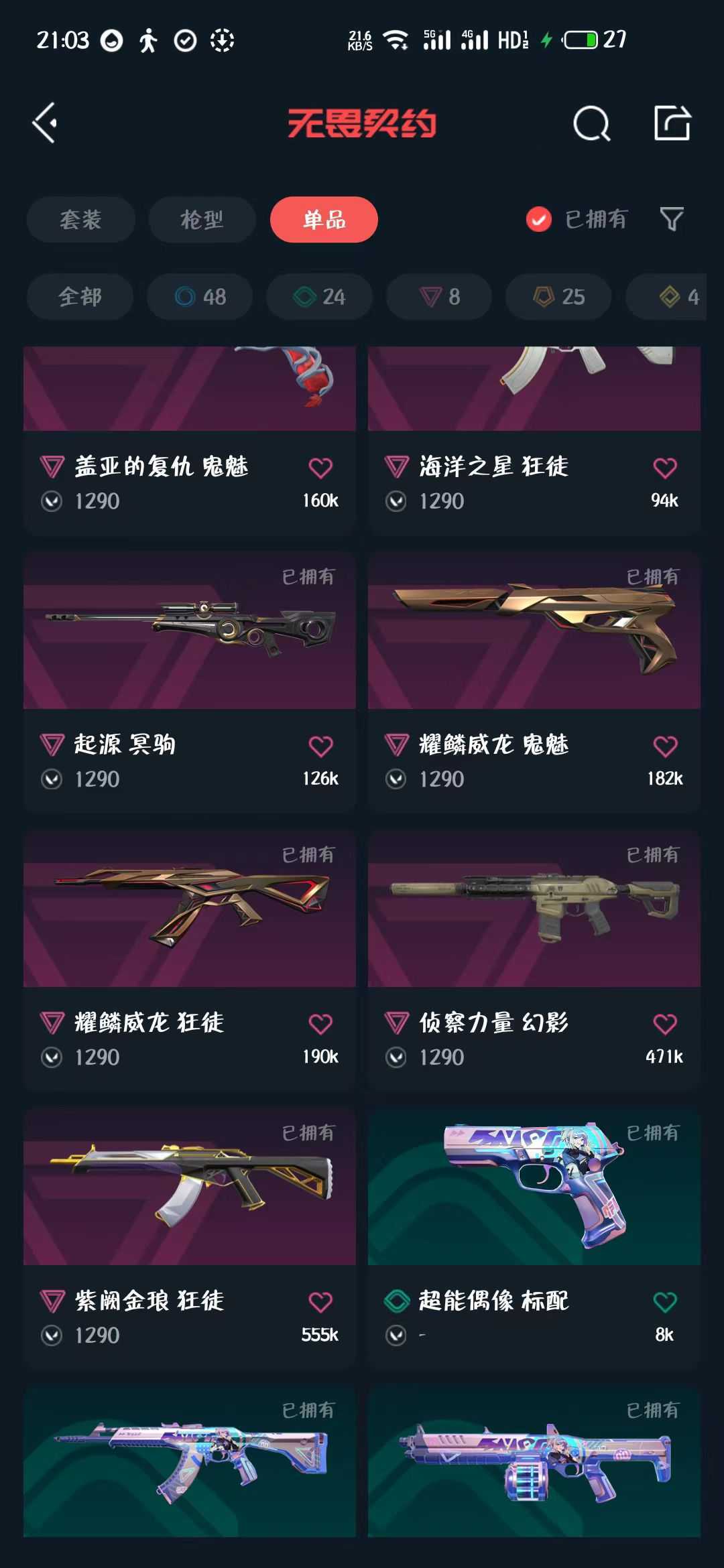Open search in the top bar
This screenshot has width=724, height=1568.
[591, 123]
